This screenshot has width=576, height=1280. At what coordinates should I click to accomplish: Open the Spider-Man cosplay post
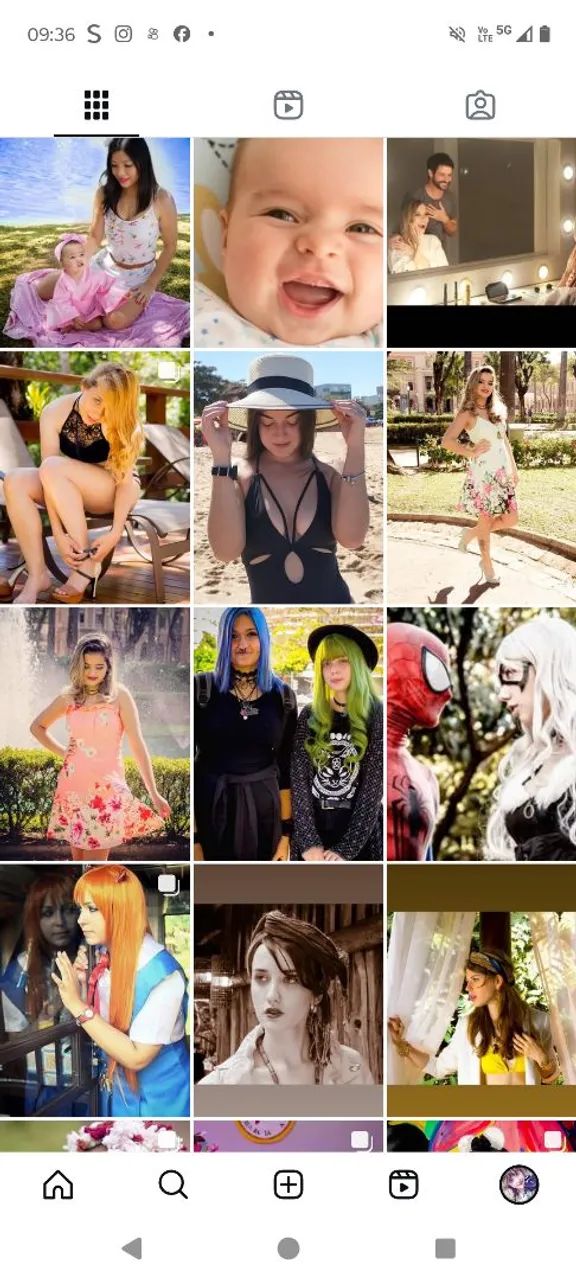tap(482, 734)
